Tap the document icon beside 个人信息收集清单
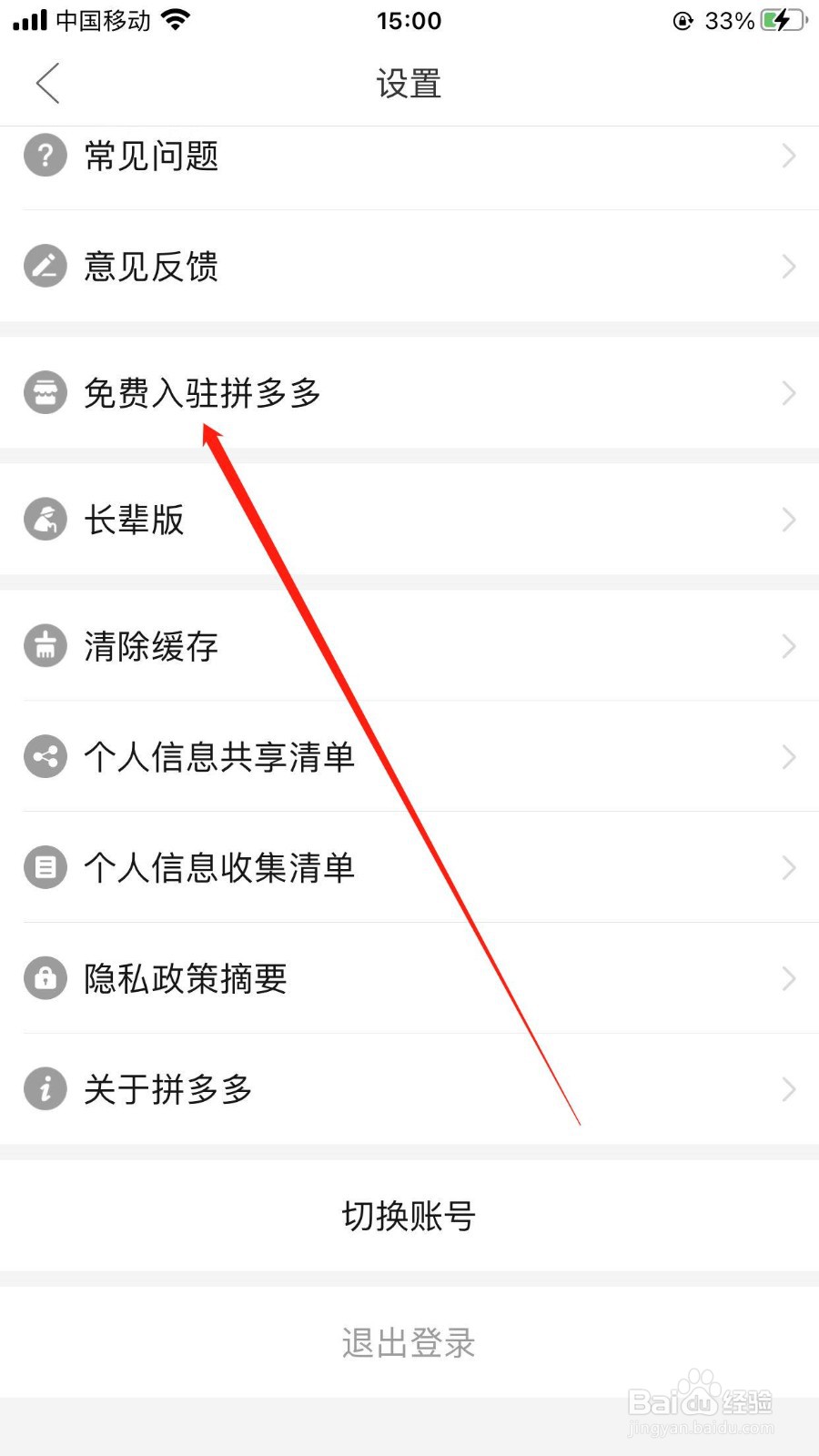This screenshot has width=819, height=1456. point(45,867)
